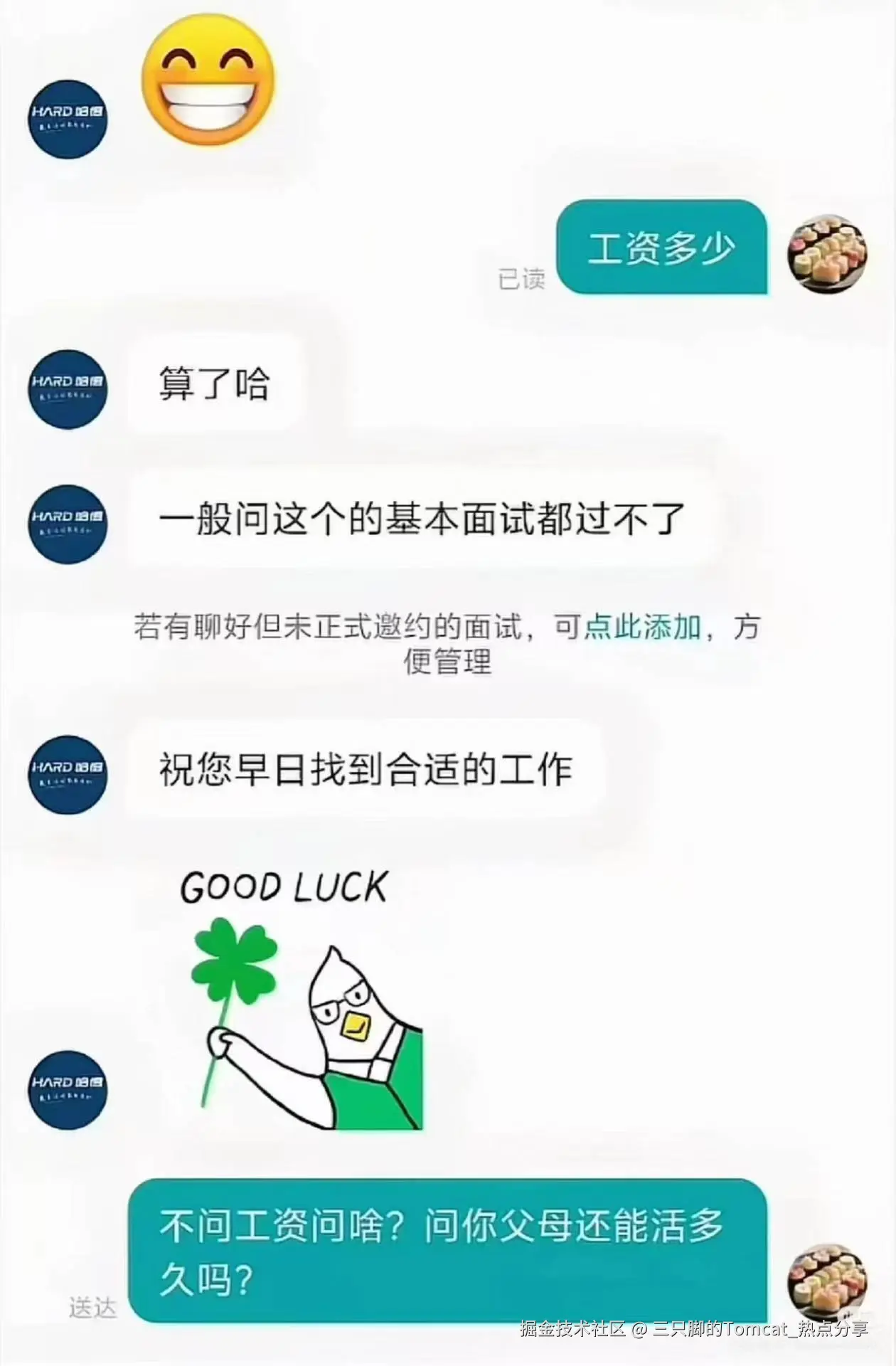The height and width of the screenshot is (1366, 896).
Task: Tap the HARD avatar beside '一般问这个' message
Action: point(66,524)
